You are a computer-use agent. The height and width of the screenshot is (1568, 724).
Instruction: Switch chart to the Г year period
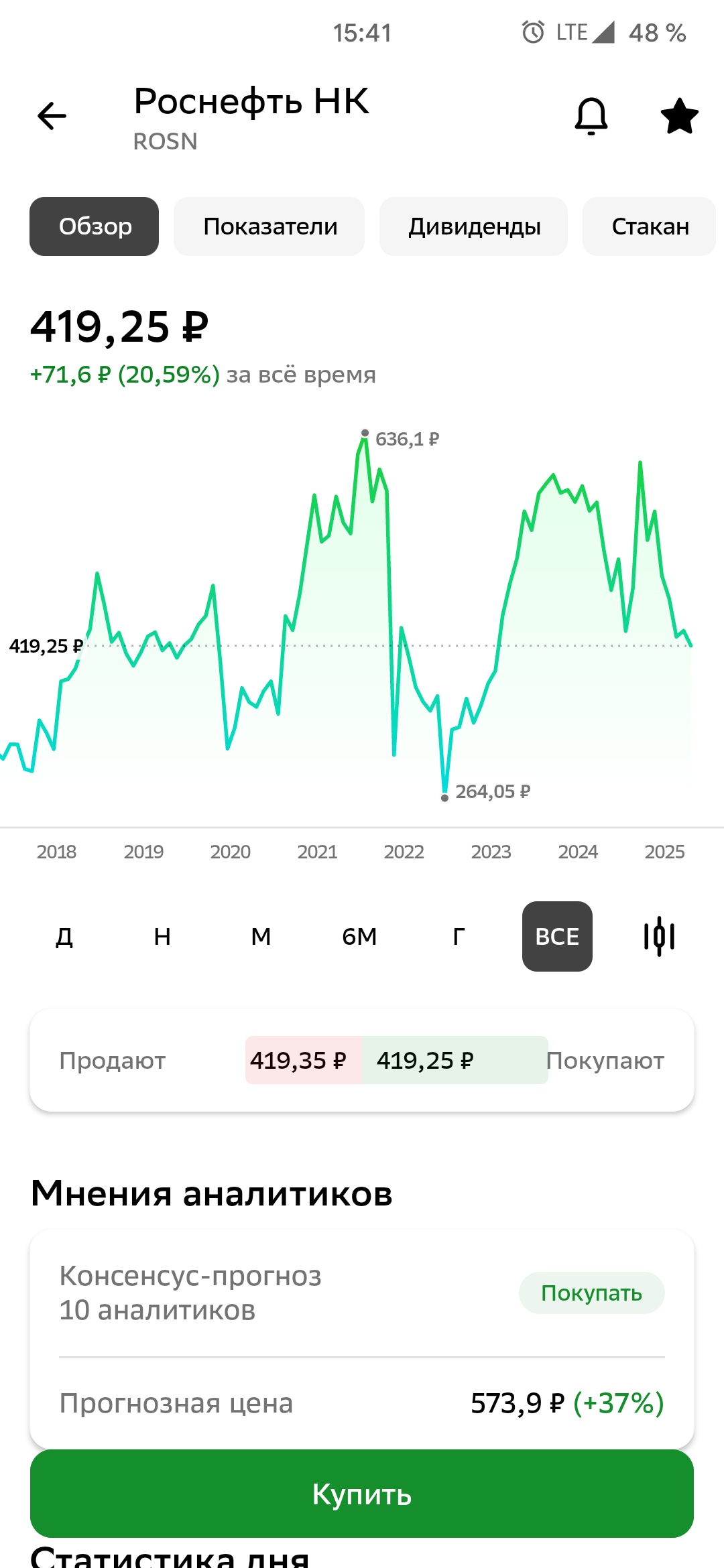pos(459,936)
